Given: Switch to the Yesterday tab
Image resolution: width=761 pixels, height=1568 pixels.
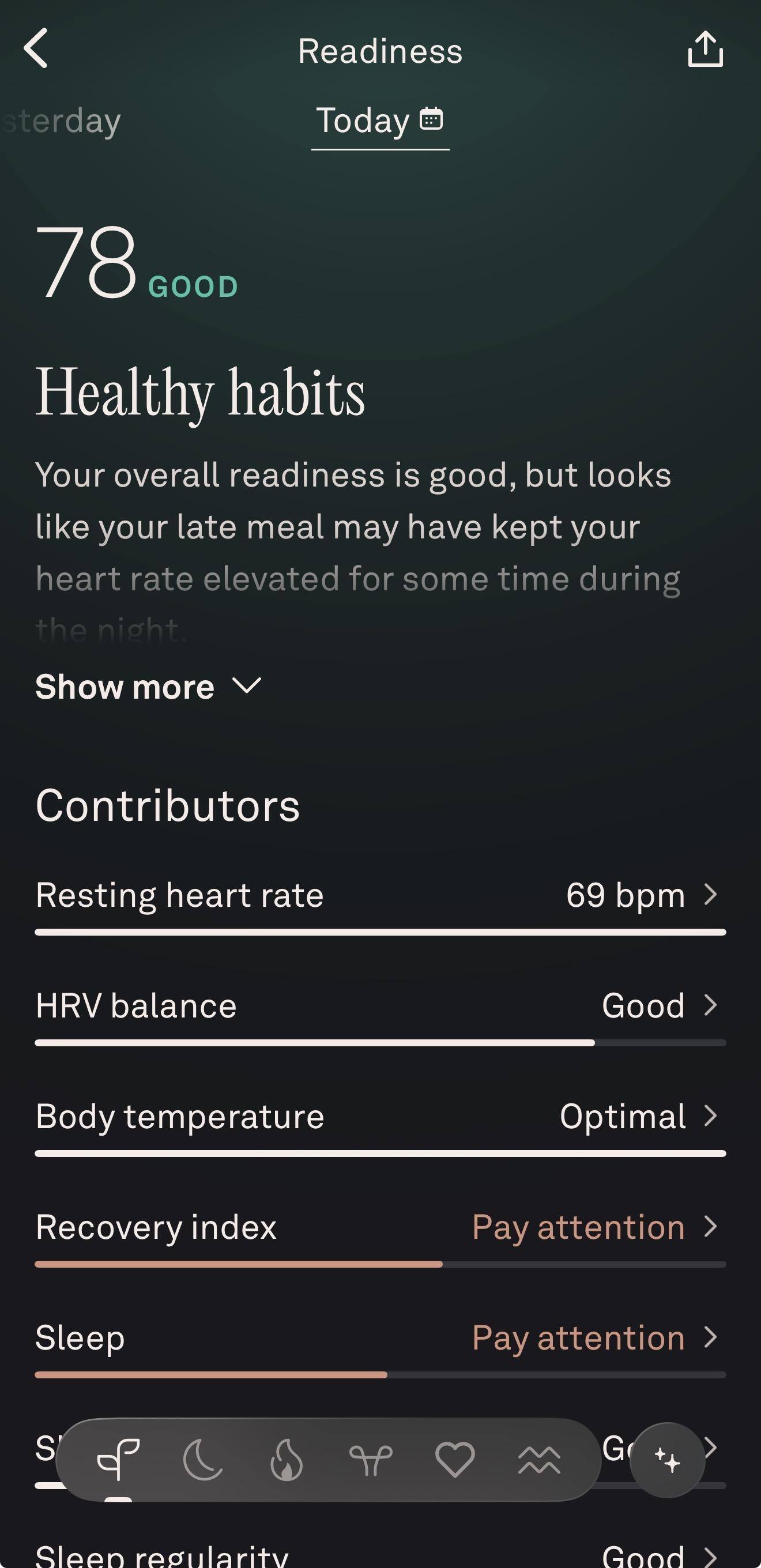Looking at the screenshot, I should coord(61,120).
